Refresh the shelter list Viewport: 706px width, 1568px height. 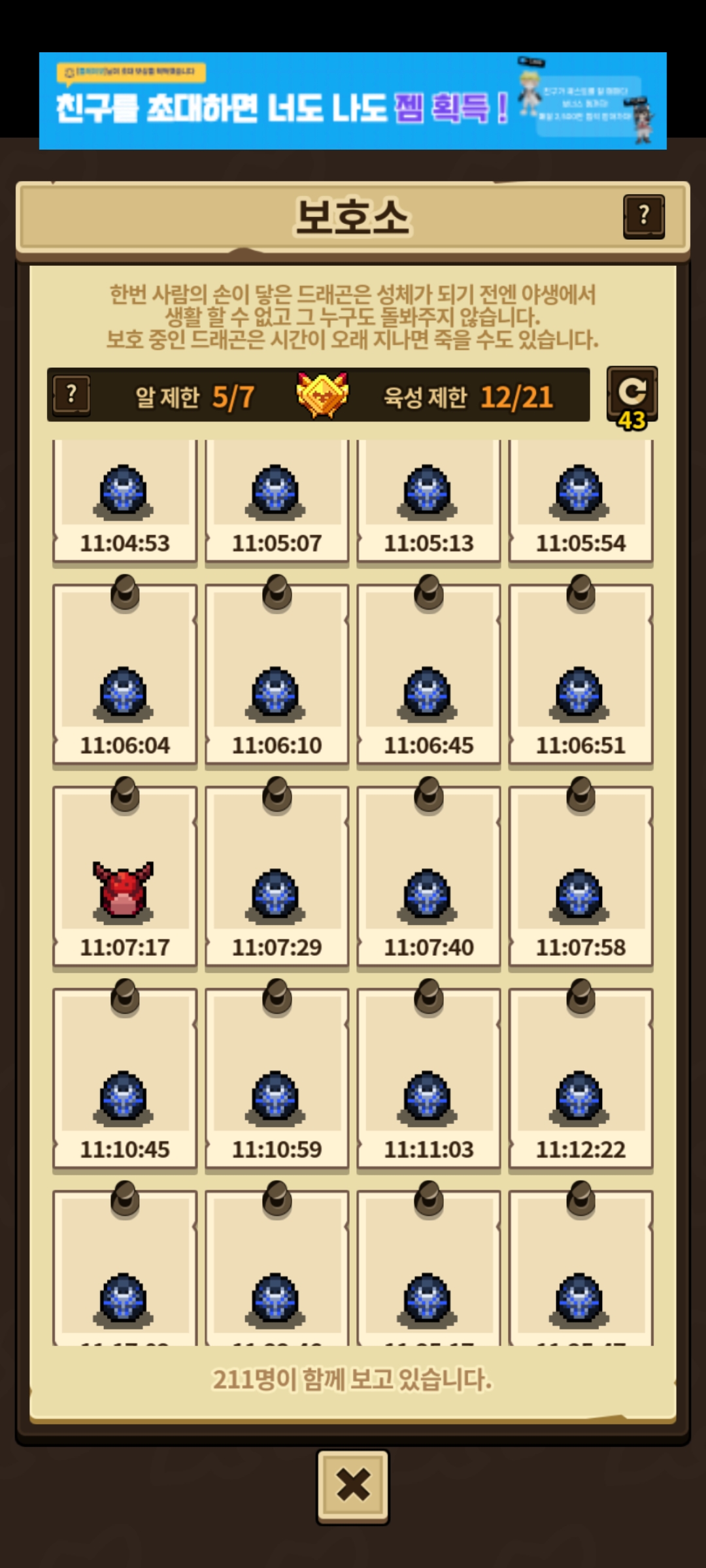pyautogui.click(x=631, y=394)
